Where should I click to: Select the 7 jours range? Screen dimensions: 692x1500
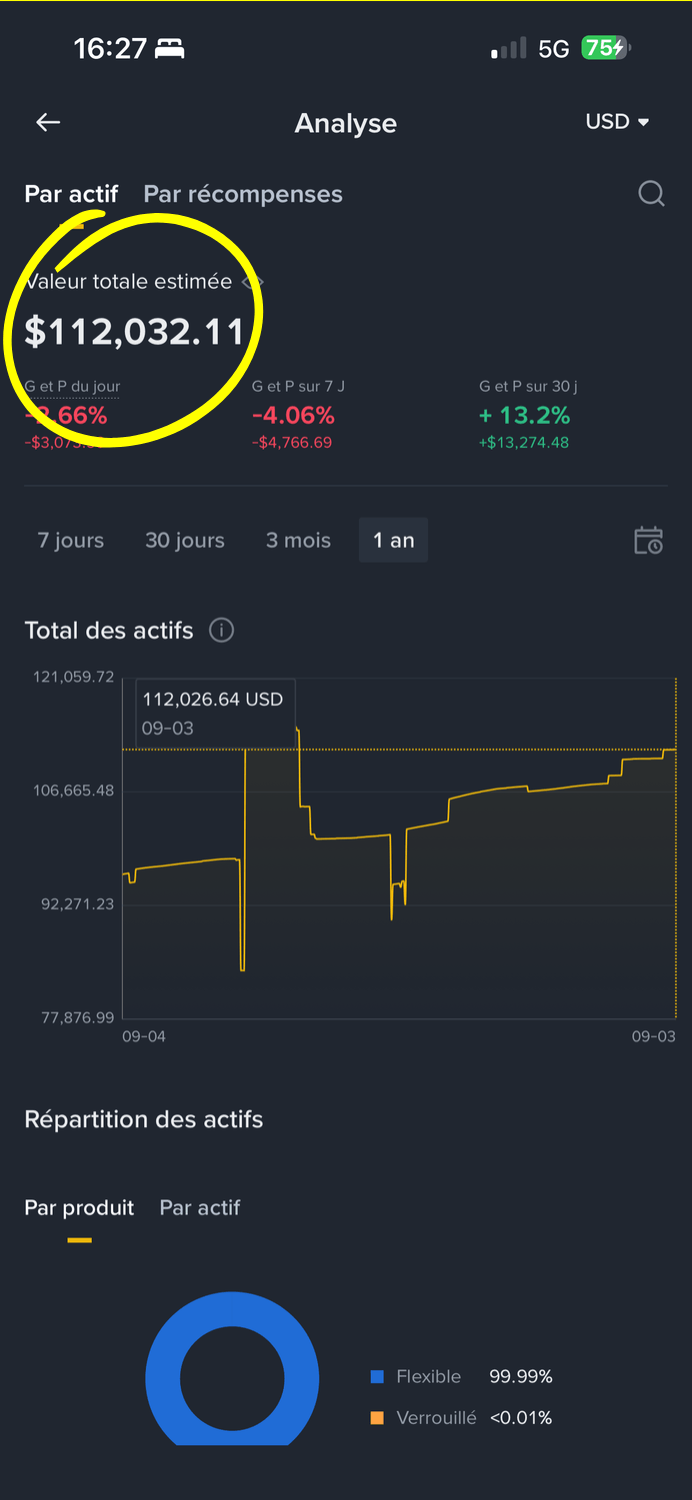tap(71, 540)
